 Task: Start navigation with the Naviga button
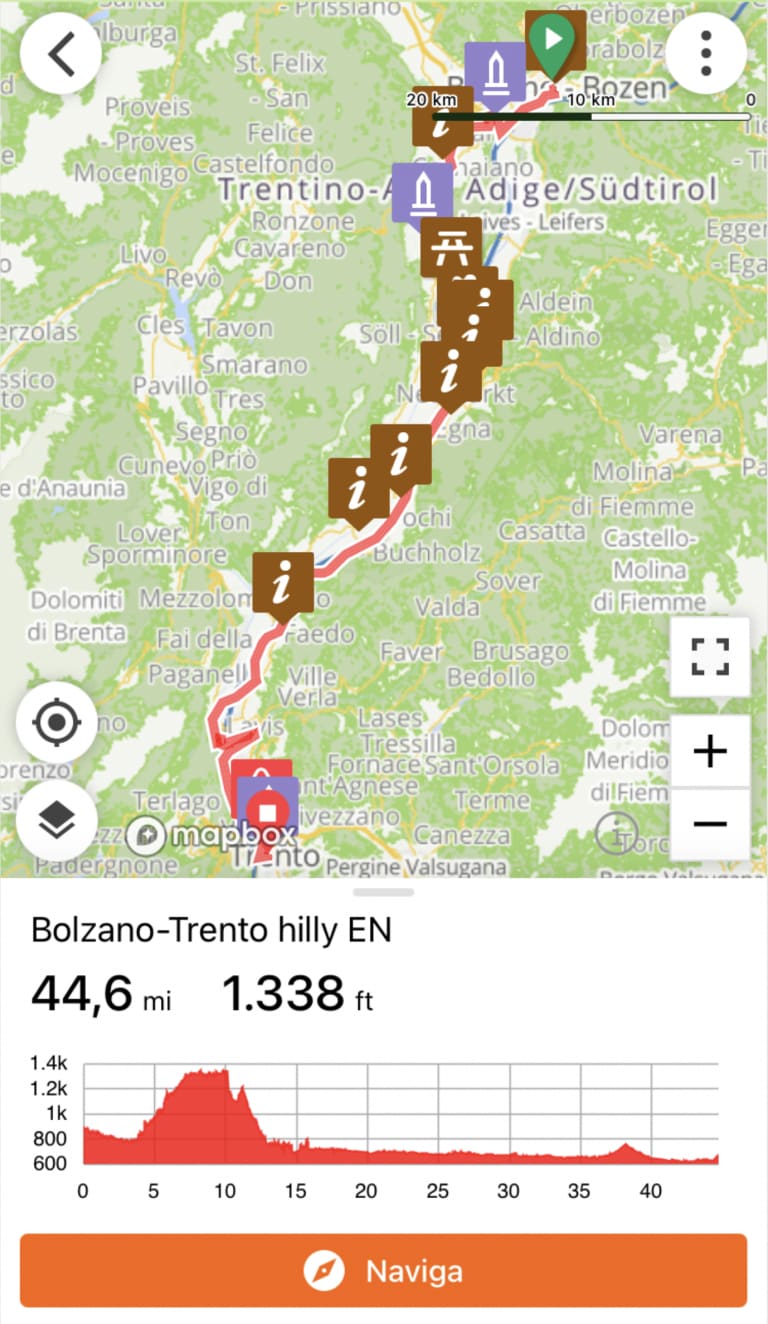383,1270
